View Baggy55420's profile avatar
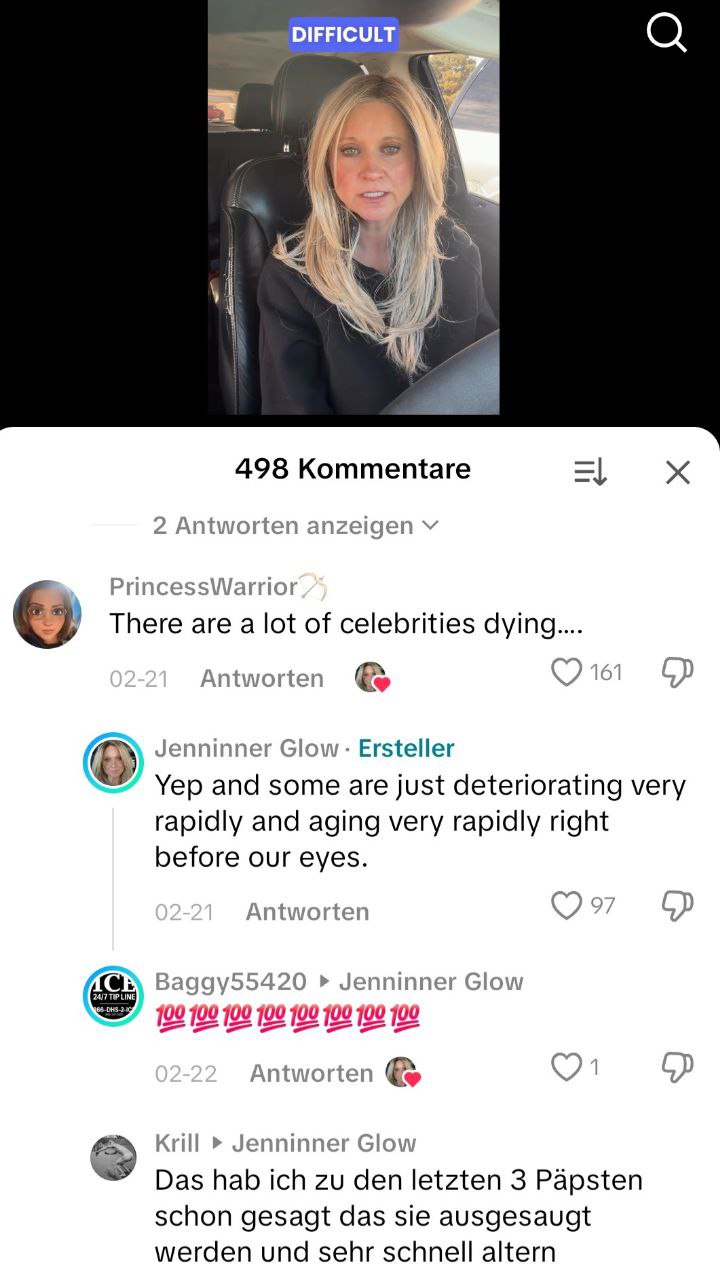 (x=113, y=996)
